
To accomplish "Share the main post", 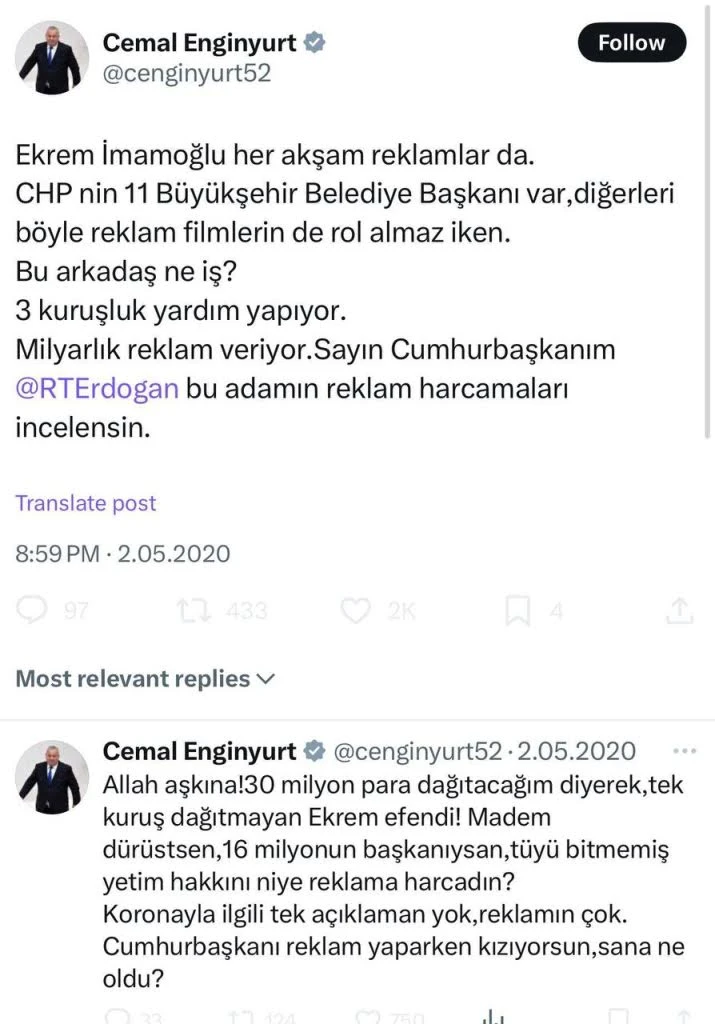I will pos(679,611).
